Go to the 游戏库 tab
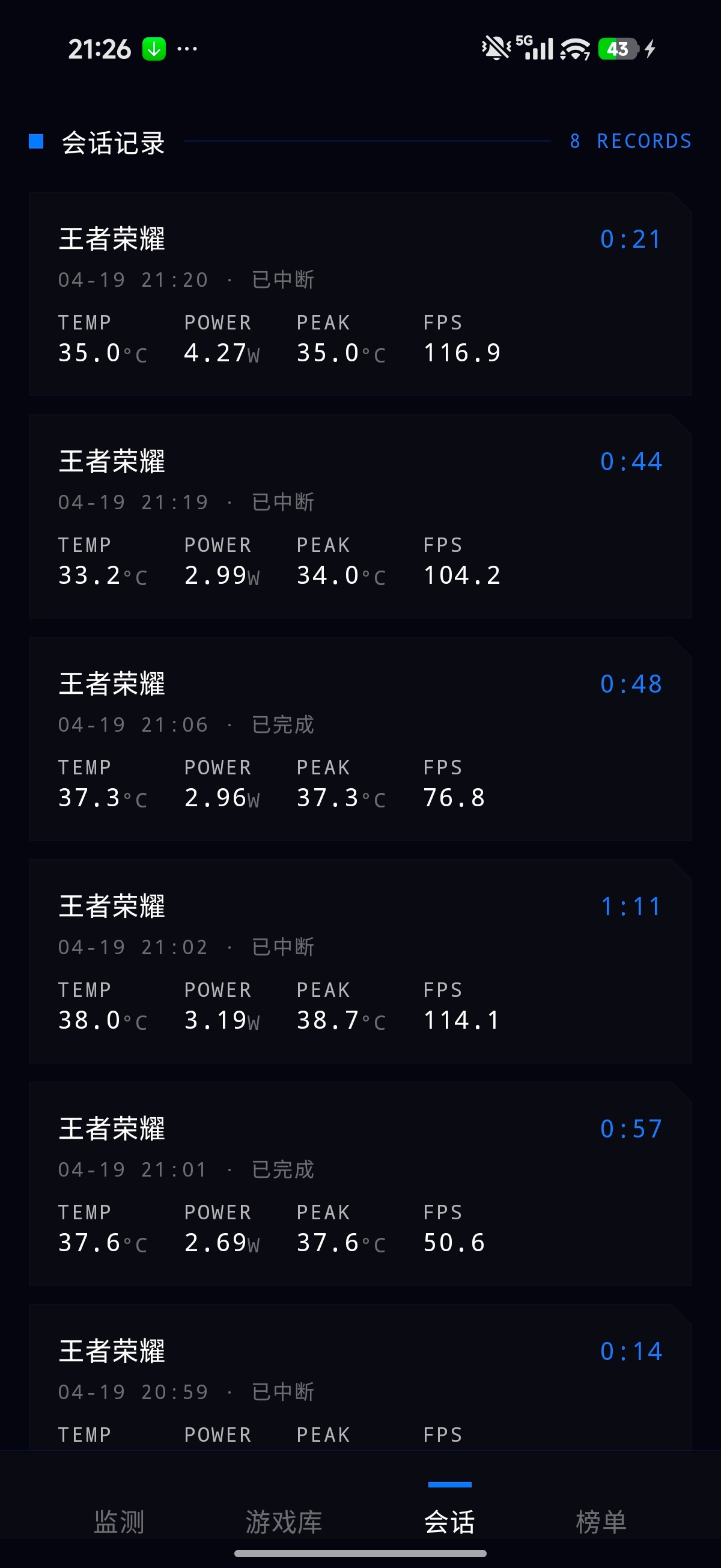The image size is (721, 1568). (284, 1521)
